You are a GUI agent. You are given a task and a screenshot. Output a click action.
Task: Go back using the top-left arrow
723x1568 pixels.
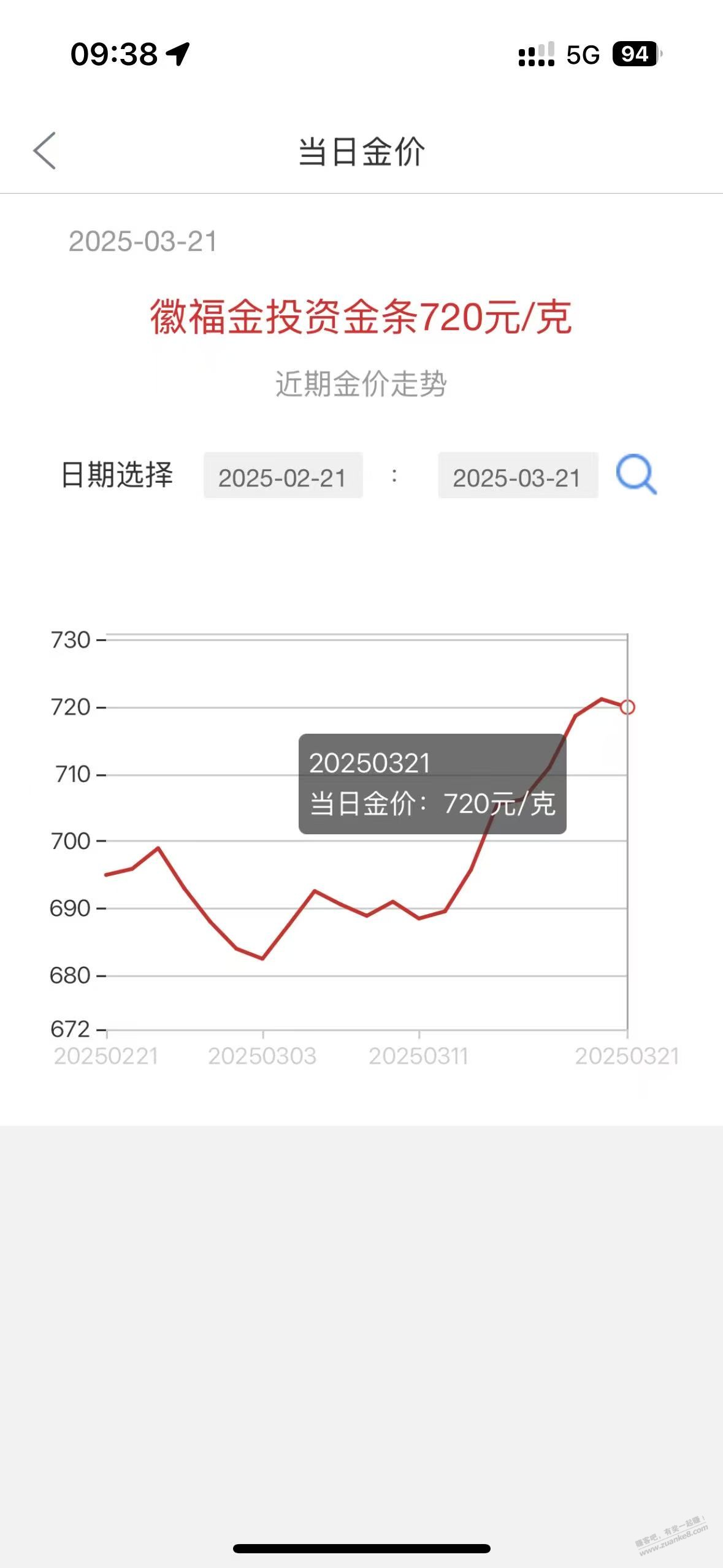coord(45,150)
